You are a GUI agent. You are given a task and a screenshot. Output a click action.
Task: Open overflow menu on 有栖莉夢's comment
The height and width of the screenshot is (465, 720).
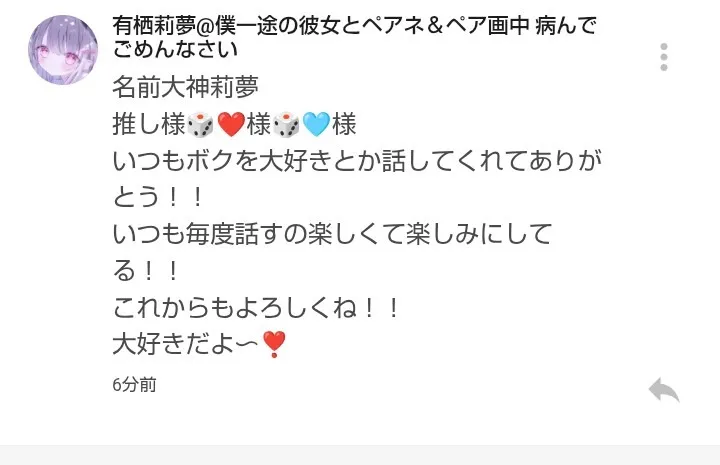pyautogui.click(x=664, y=57)
